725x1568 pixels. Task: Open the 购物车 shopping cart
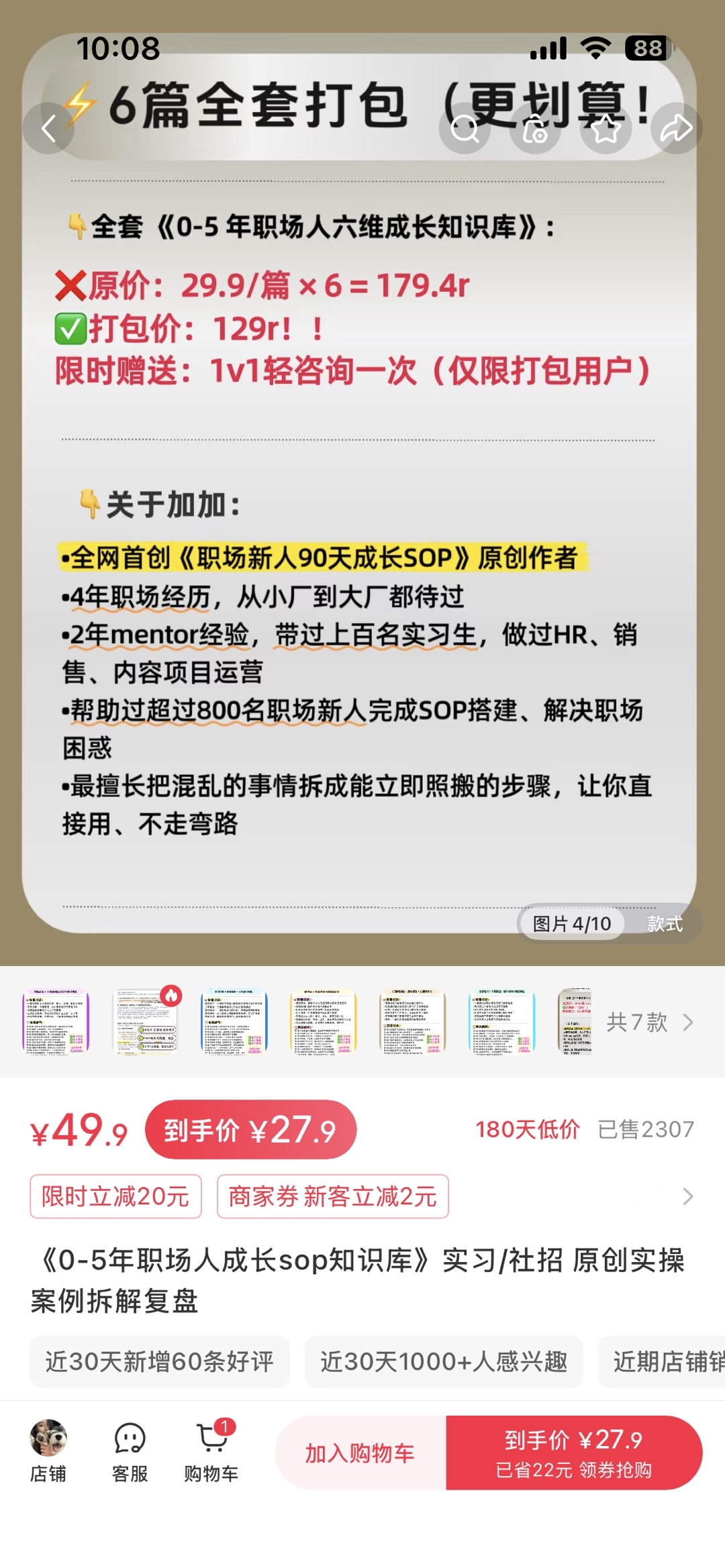[x=211, y=1453]
